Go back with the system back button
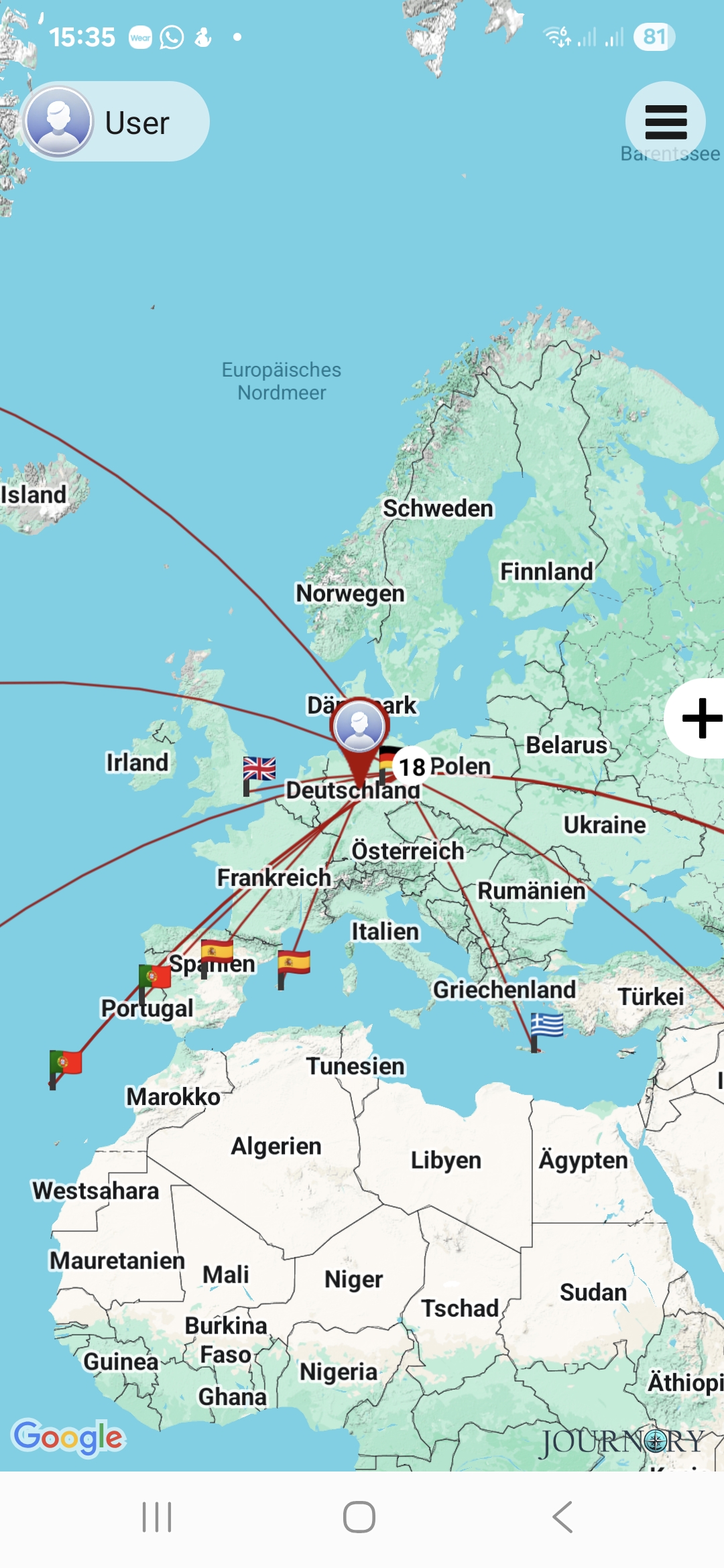The height and width of the screenshot is (1568, 724). click(x=562, y=1517)
